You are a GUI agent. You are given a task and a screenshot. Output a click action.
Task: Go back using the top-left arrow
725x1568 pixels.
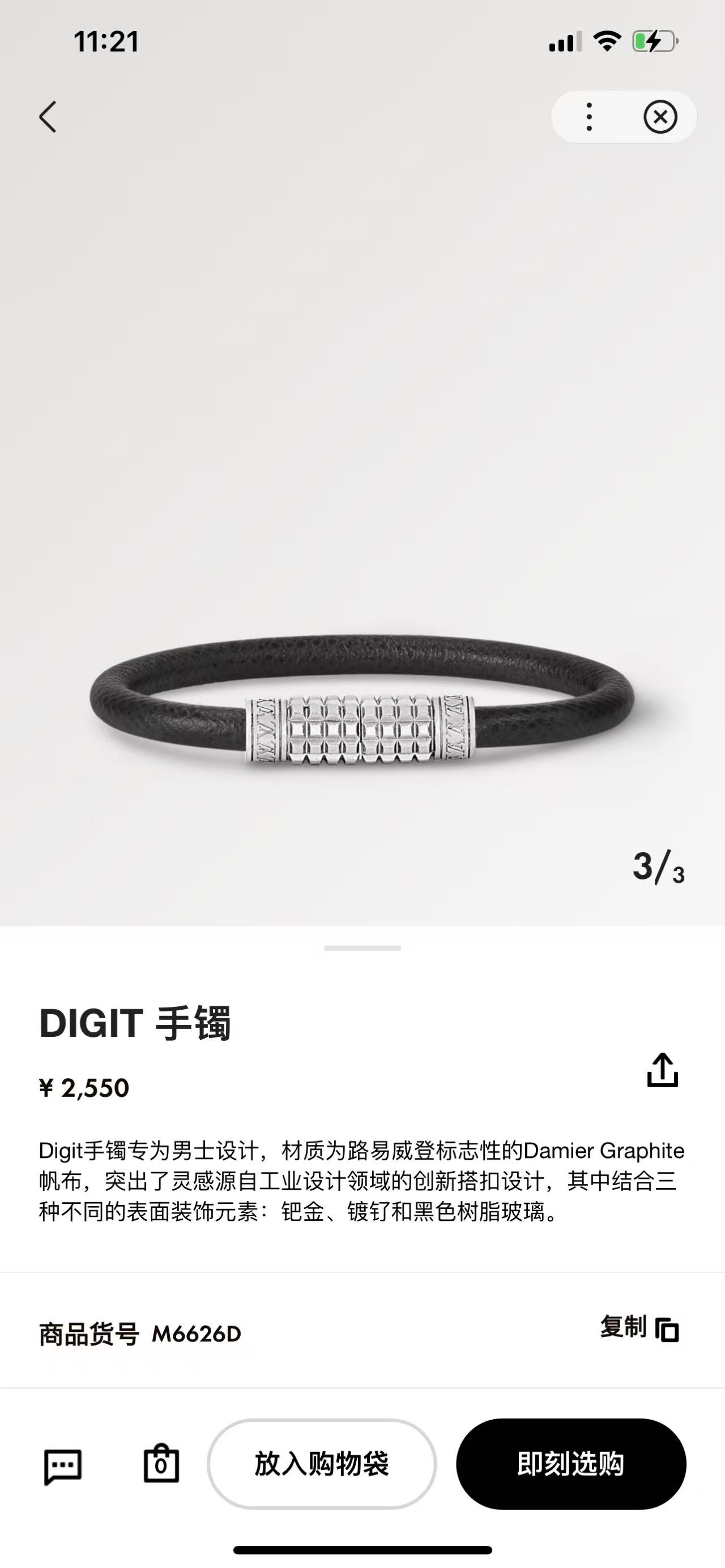pyautogui.click(x=48, y=117)
